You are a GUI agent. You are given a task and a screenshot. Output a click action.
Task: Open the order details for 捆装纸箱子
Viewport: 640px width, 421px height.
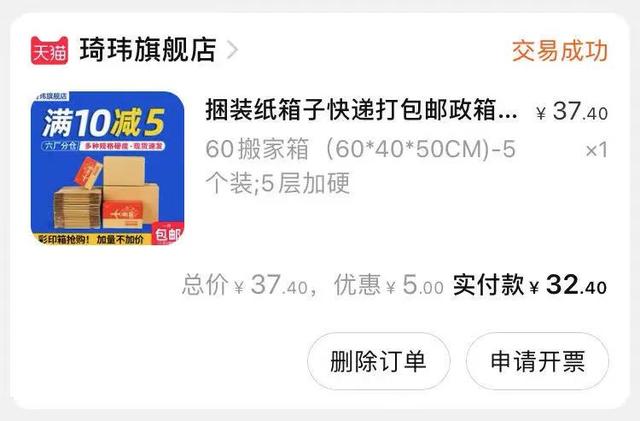pyautogui.click(x=361, y=109)
